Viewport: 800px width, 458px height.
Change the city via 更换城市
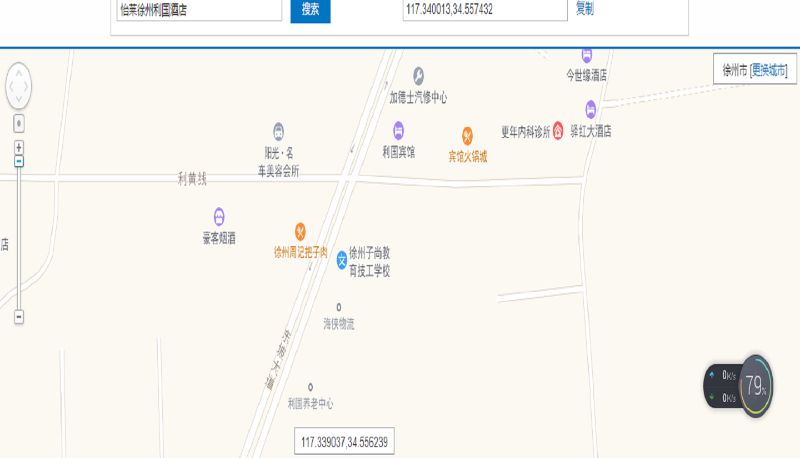769,70
